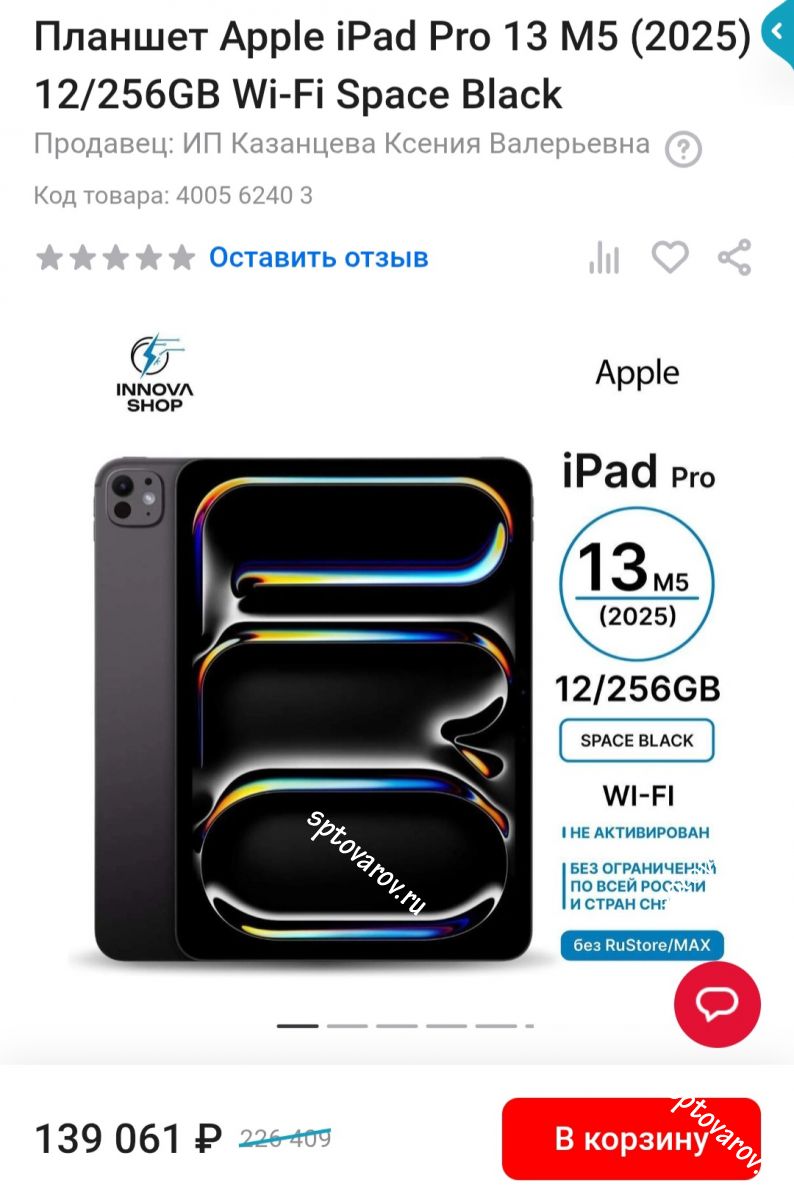The width and height of the screenshot is (794, 1200).
Task: Select the fifth rating star
Action: click(180, 256)
